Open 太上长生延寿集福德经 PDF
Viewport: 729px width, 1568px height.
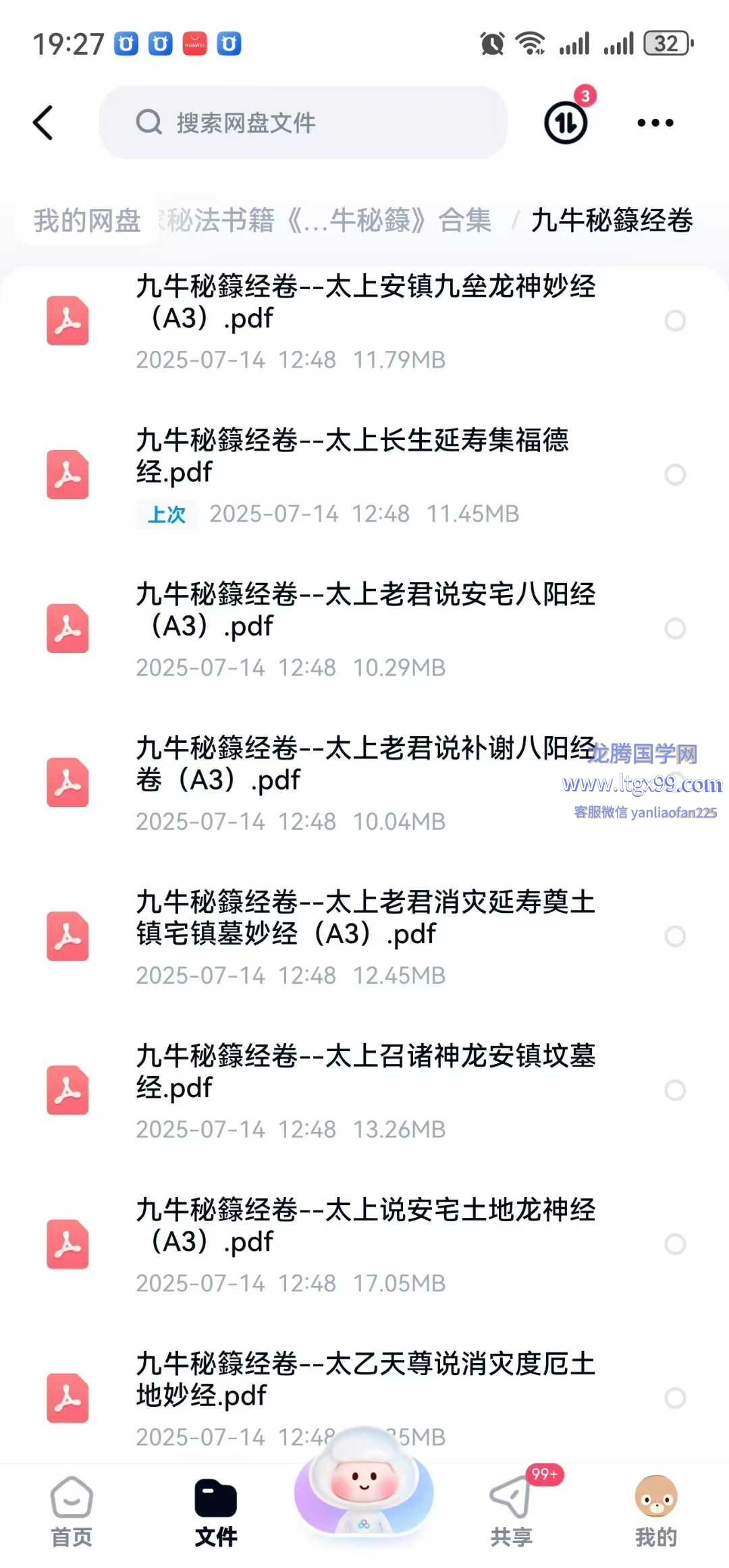coord(351,456)
